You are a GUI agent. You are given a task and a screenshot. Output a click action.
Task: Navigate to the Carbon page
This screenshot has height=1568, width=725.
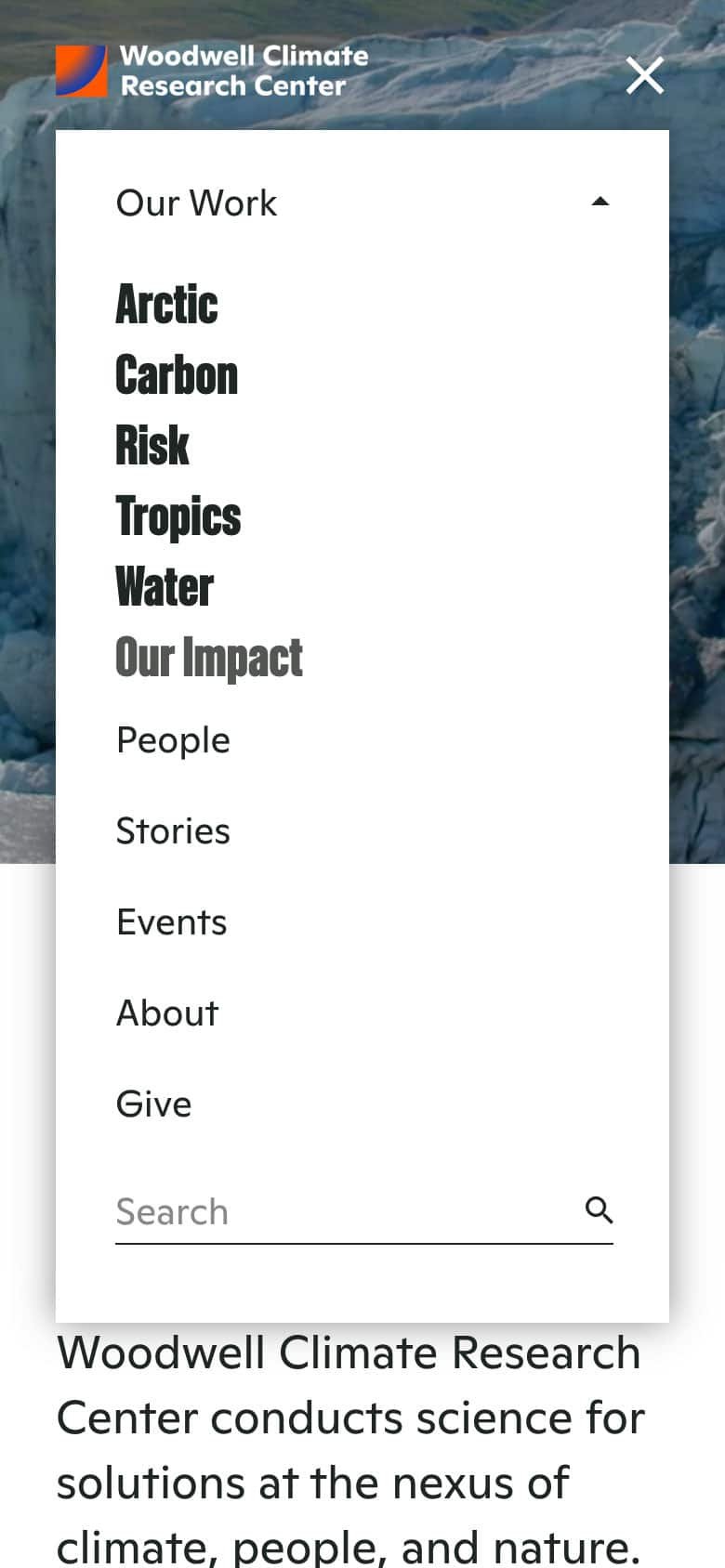point(177,375)
